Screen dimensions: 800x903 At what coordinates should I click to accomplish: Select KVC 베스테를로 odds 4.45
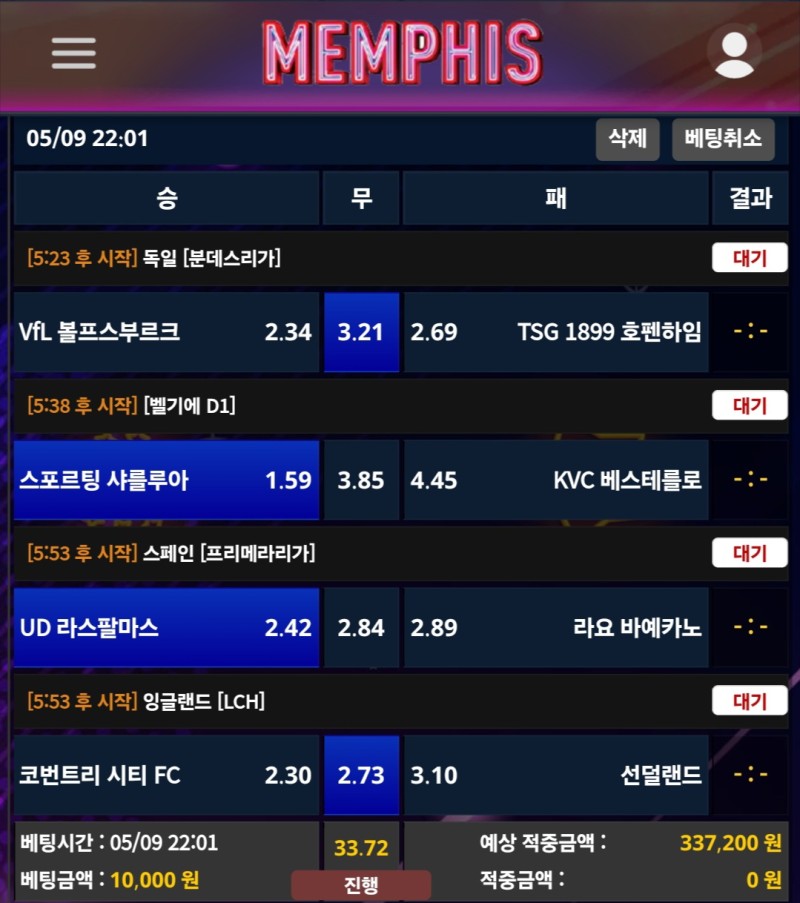556,480
